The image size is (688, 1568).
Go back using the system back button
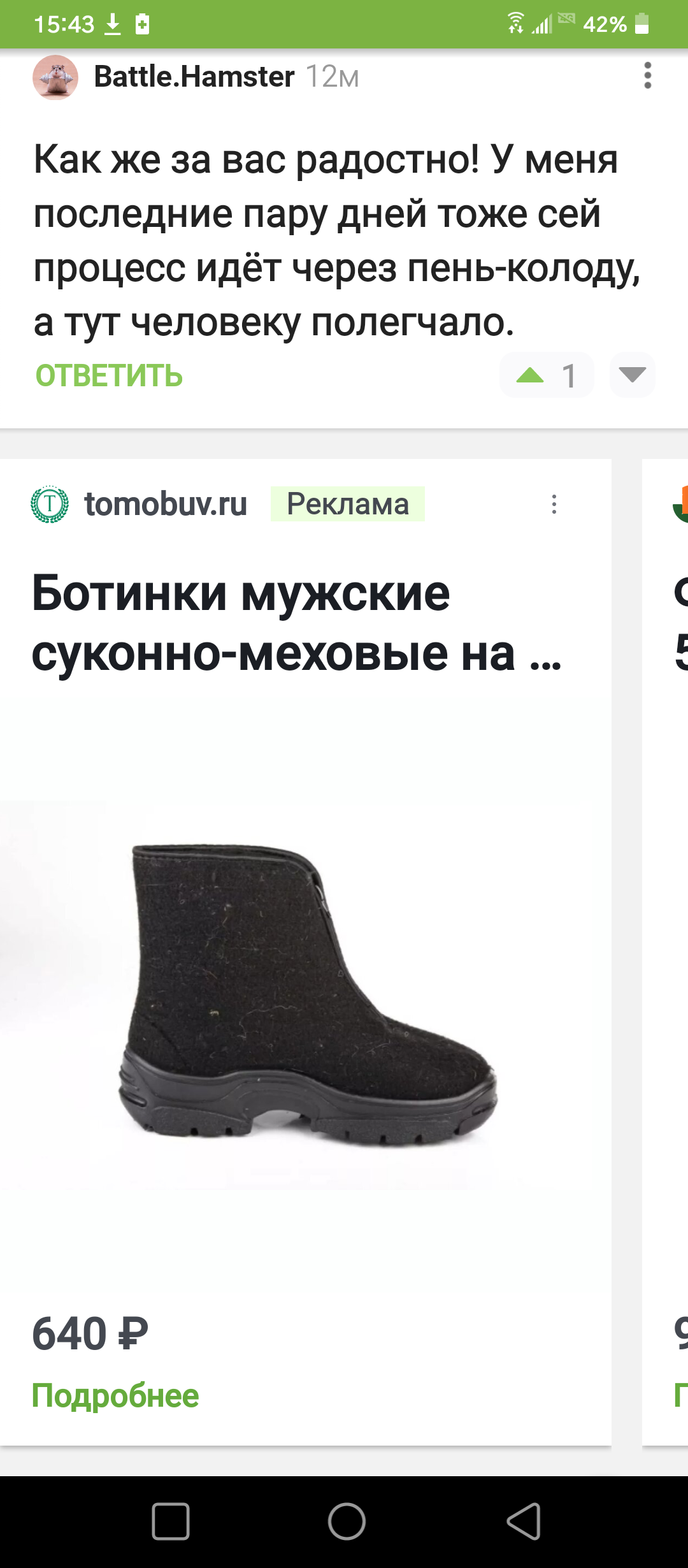[x=524, y=1521]
